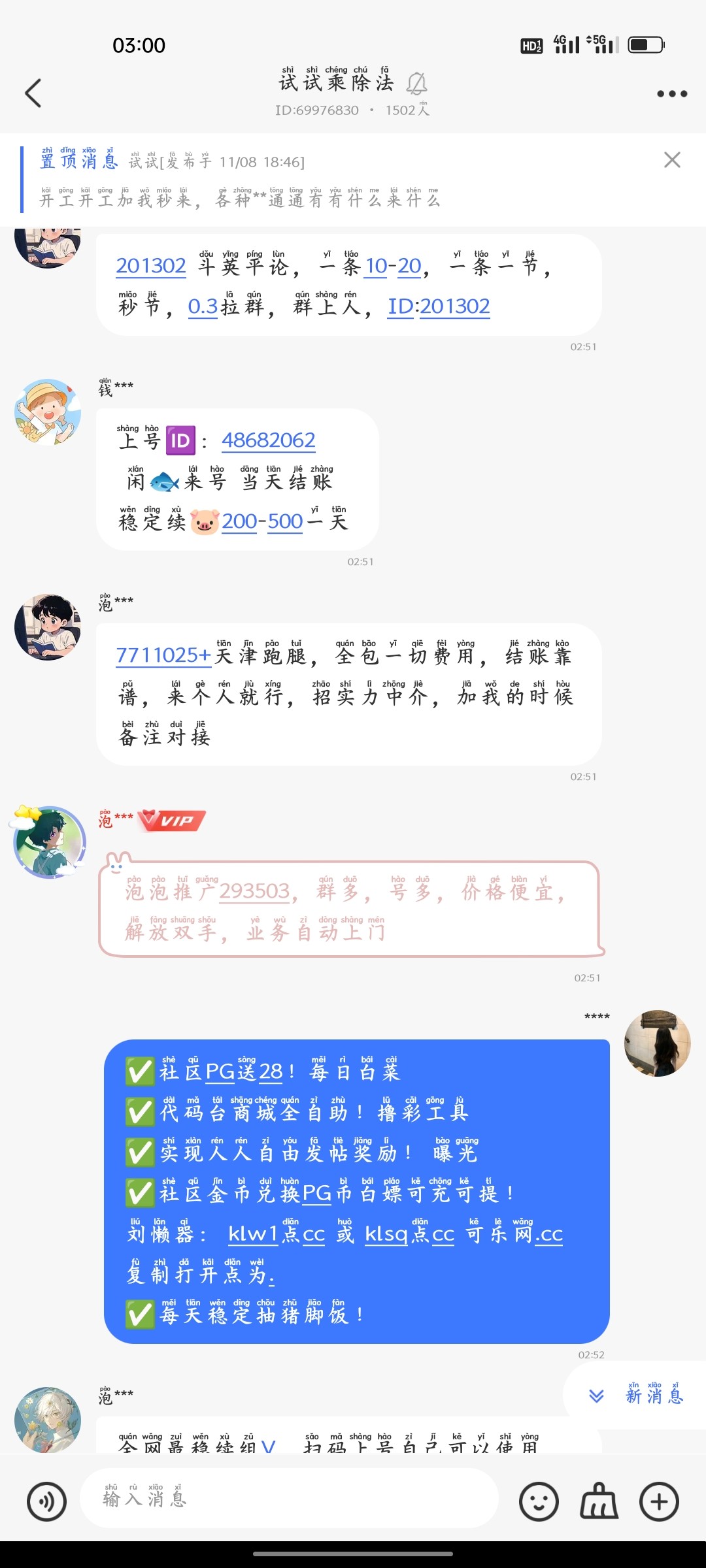
Task: Tap the linked ID 48682062
Action: [x=268, y=441]
